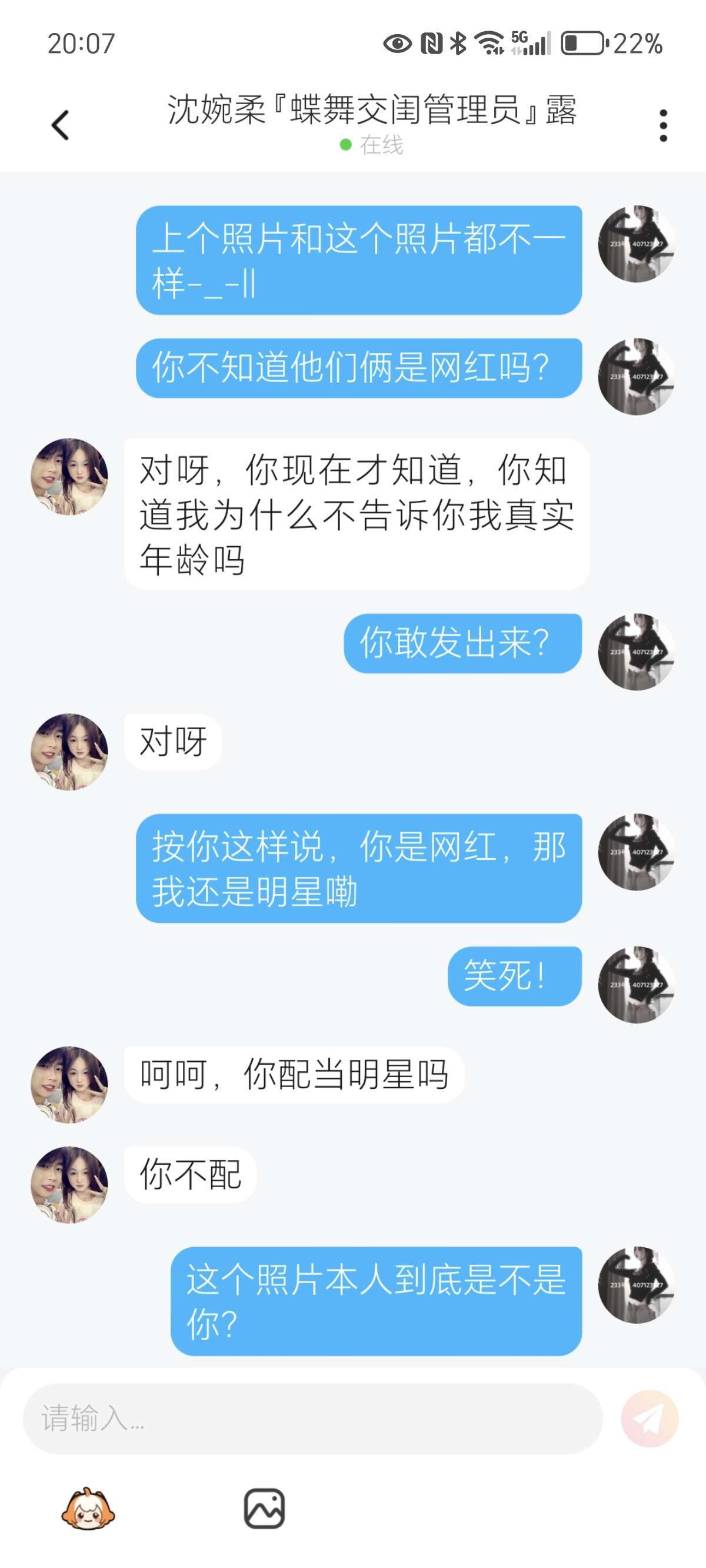The image size is (706, 1568).
Task: View my avatar next to 笑死!
Action: (x=636, y=984)
